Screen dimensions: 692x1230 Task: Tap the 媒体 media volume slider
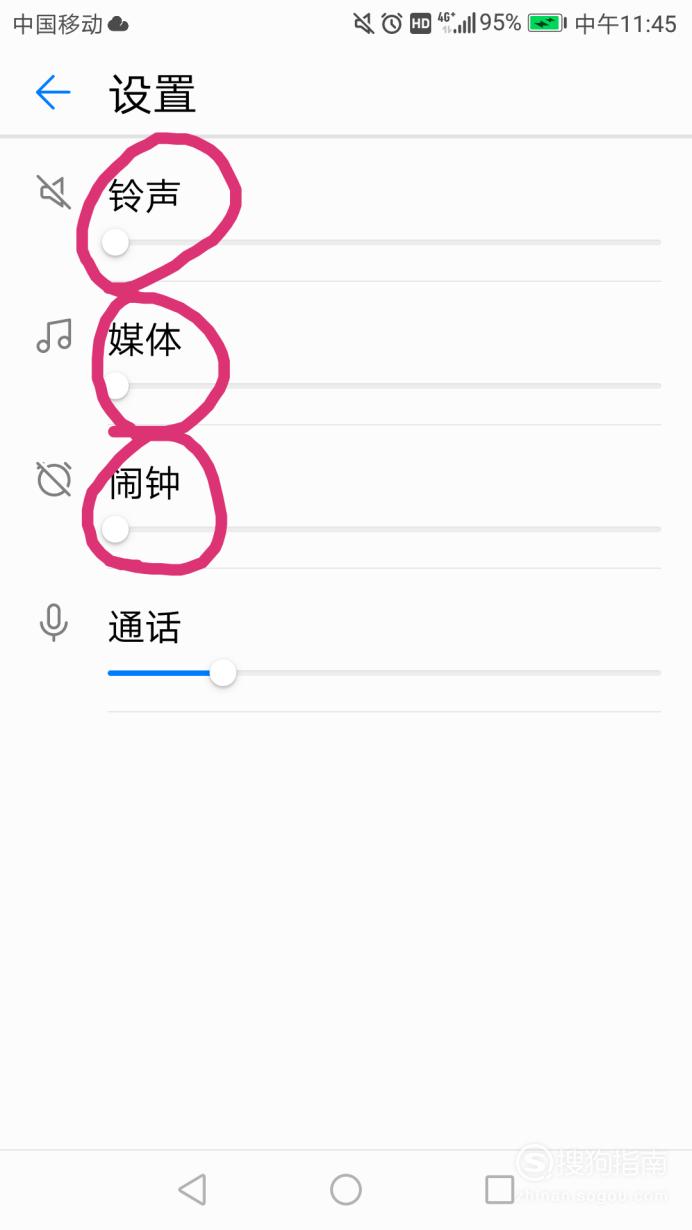pos(384,385)
